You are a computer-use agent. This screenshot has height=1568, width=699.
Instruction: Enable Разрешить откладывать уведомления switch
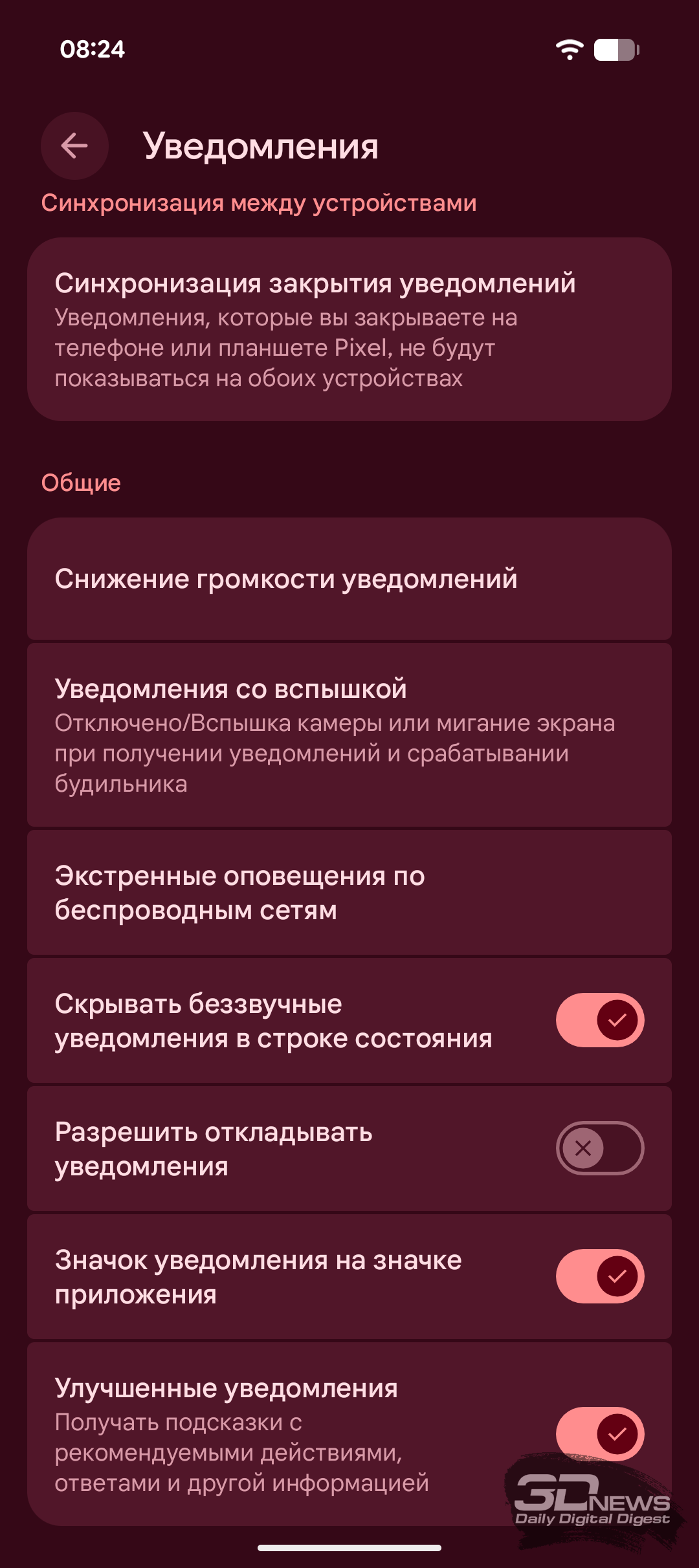(599, 1148)
